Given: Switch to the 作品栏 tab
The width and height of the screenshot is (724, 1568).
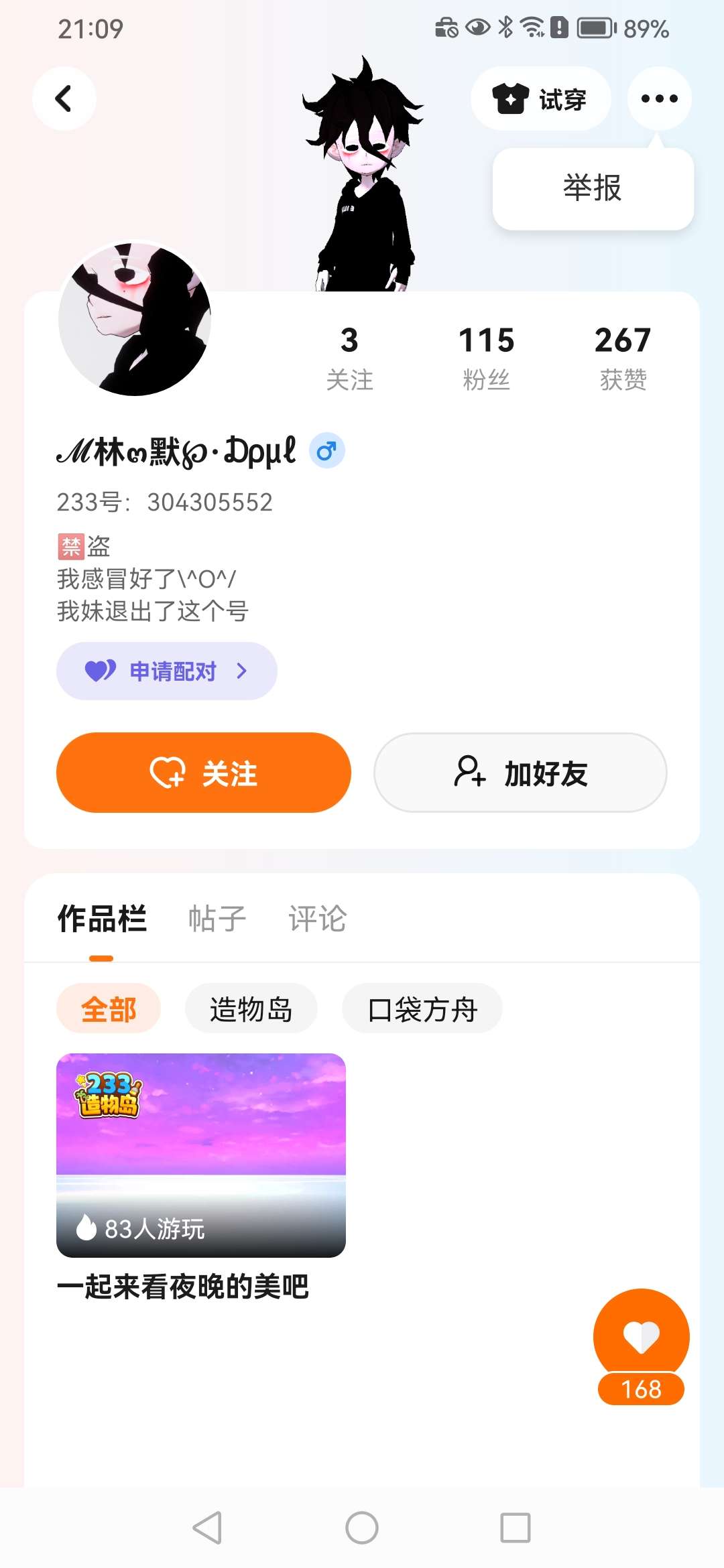Looking at the screenshot, I should coord(102,919).
